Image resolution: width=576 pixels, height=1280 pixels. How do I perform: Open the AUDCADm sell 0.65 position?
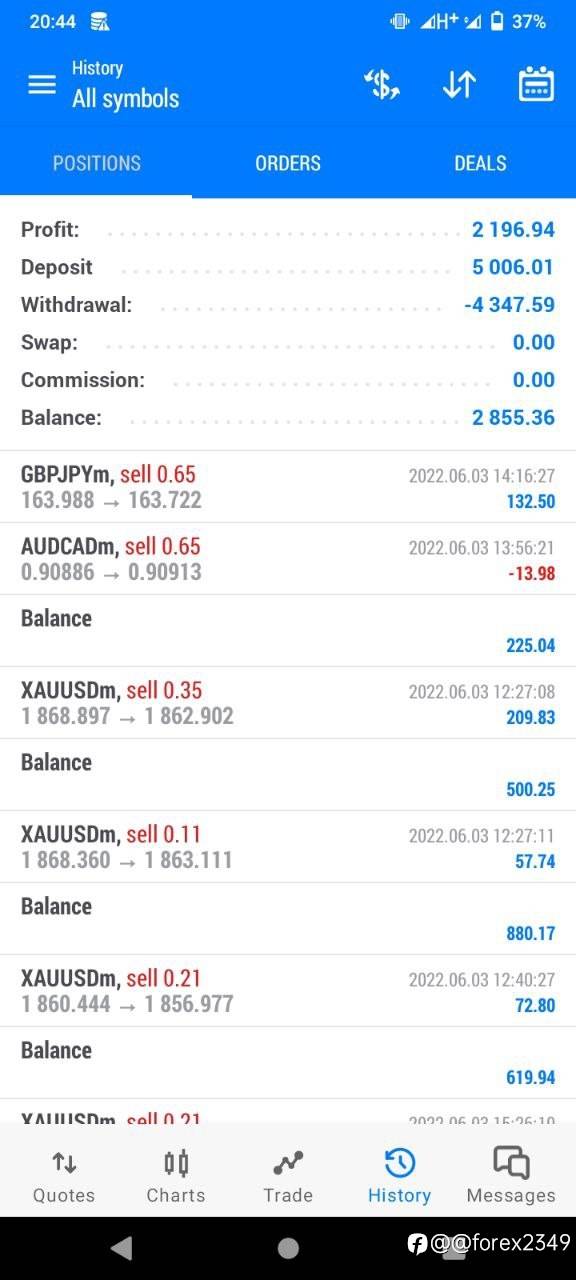pos(288,559)
